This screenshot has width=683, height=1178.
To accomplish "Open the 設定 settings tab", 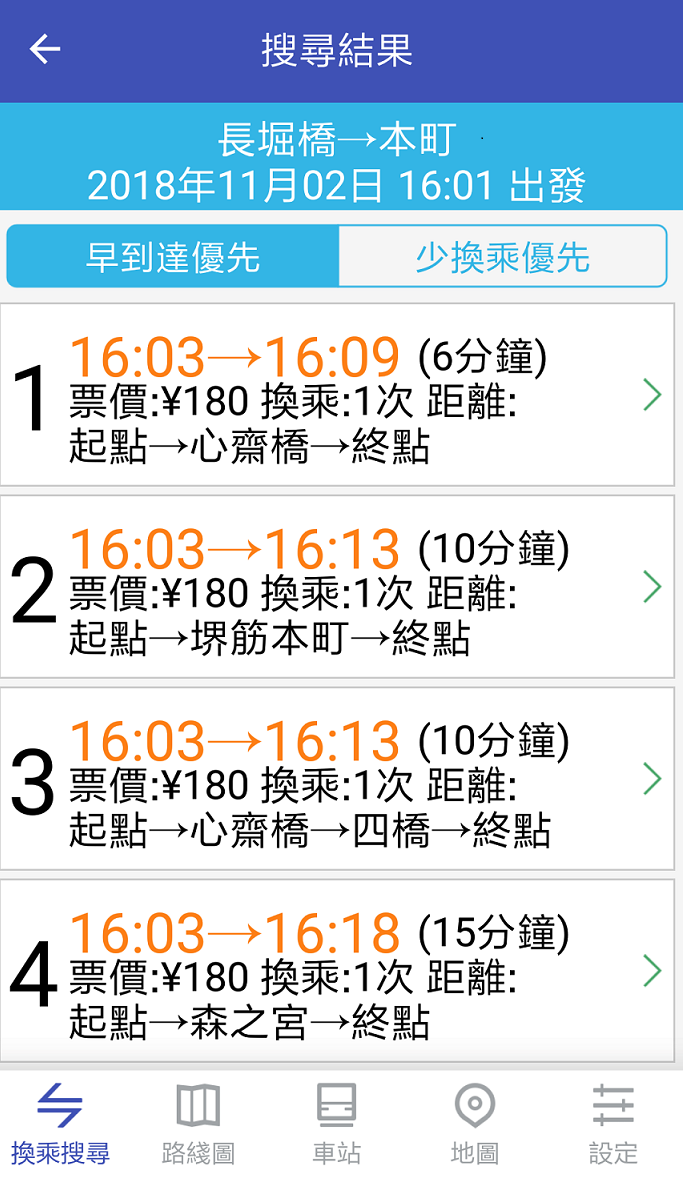I will [x=612, y=1125].
